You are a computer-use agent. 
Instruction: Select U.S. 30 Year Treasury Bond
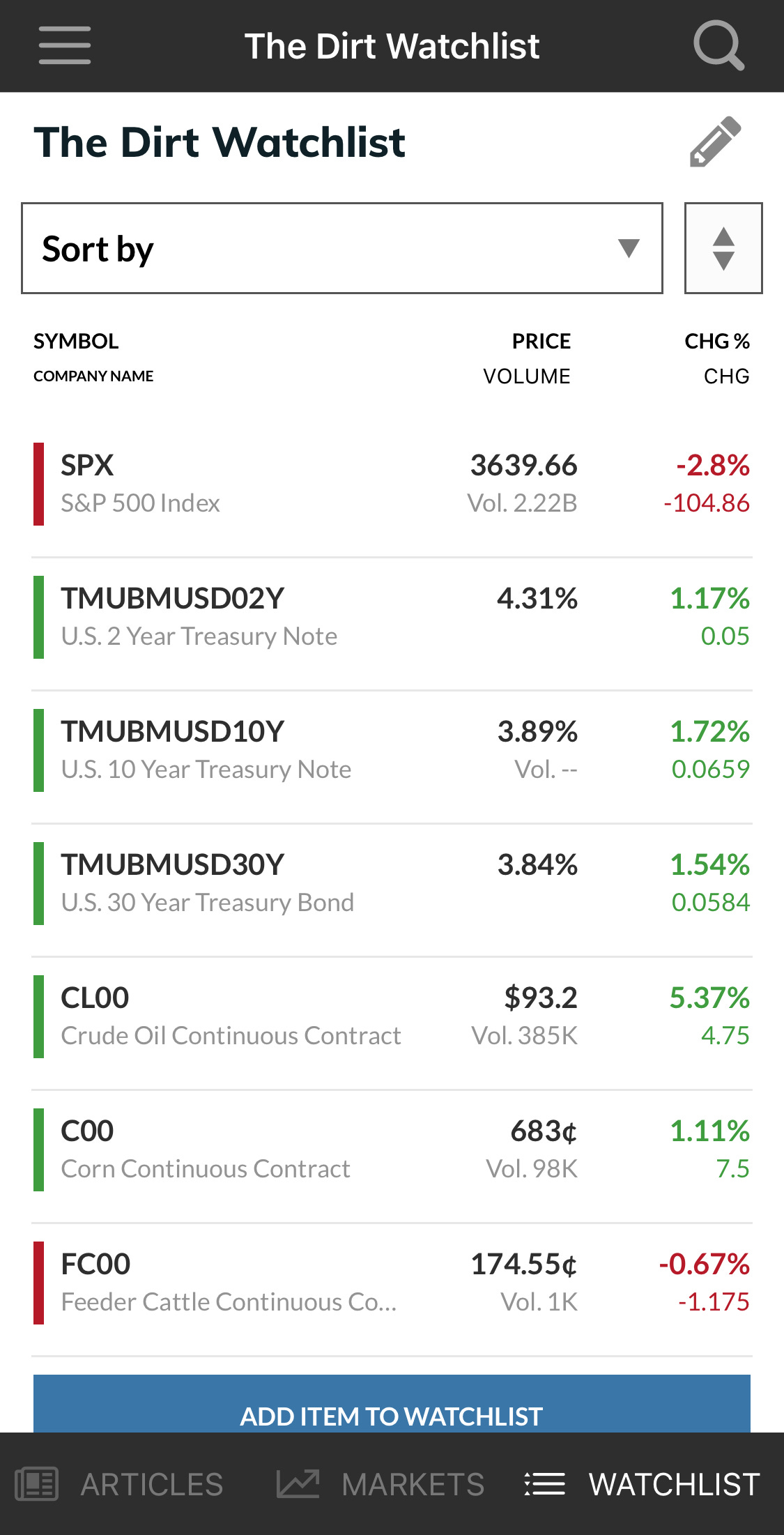tap(392, 883)
